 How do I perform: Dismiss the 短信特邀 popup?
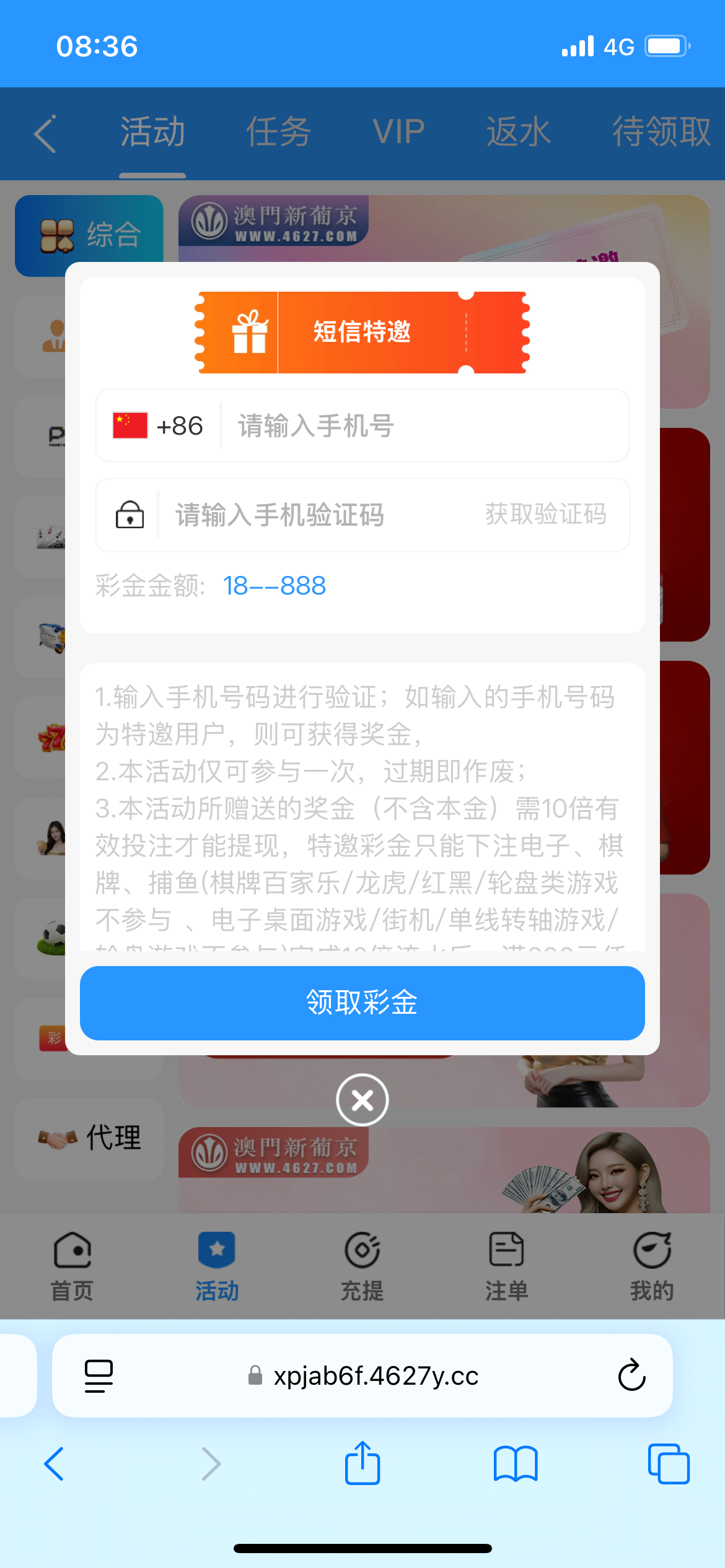[x=362, y=1100]
